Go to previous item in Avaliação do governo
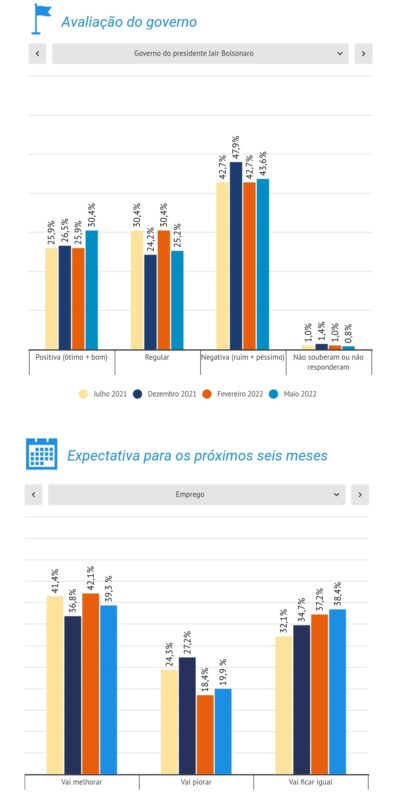Screen dimensions: 397x800 [37, 54]
